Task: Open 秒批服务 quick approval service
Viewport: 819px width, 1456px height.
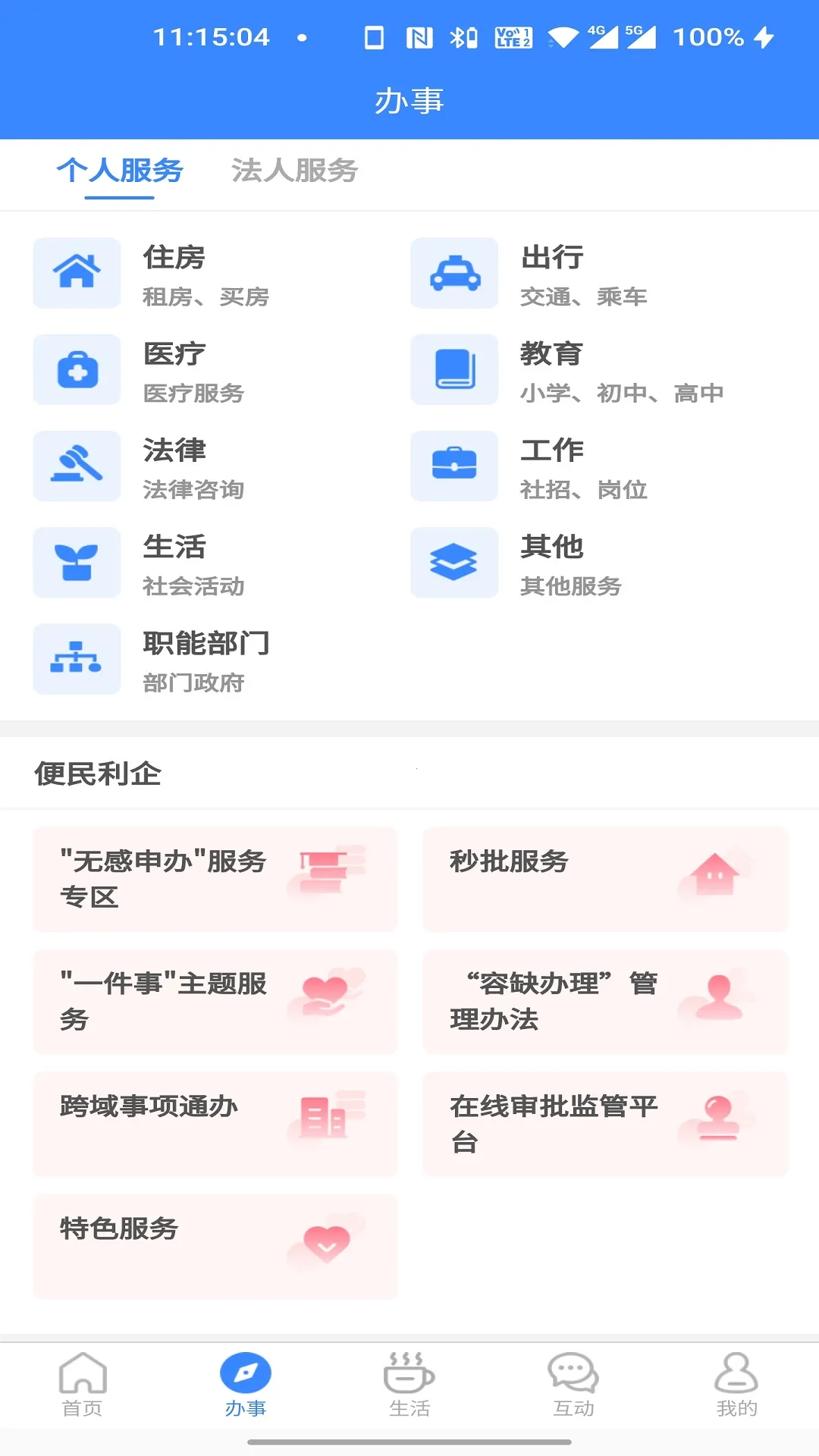Action: pyautogui.click(x=605, y=880)
